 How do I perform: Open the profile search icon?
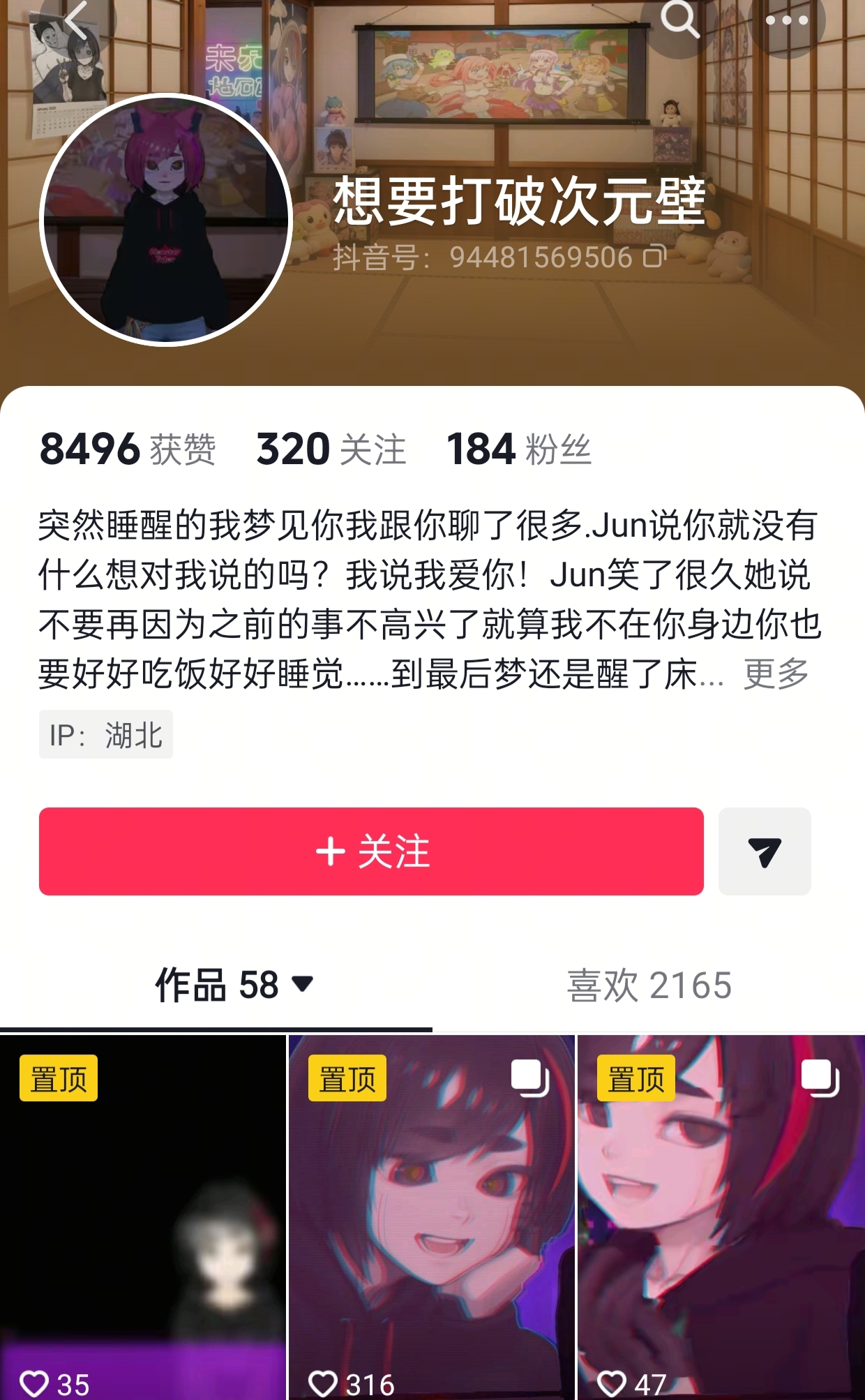coord(679,20)
